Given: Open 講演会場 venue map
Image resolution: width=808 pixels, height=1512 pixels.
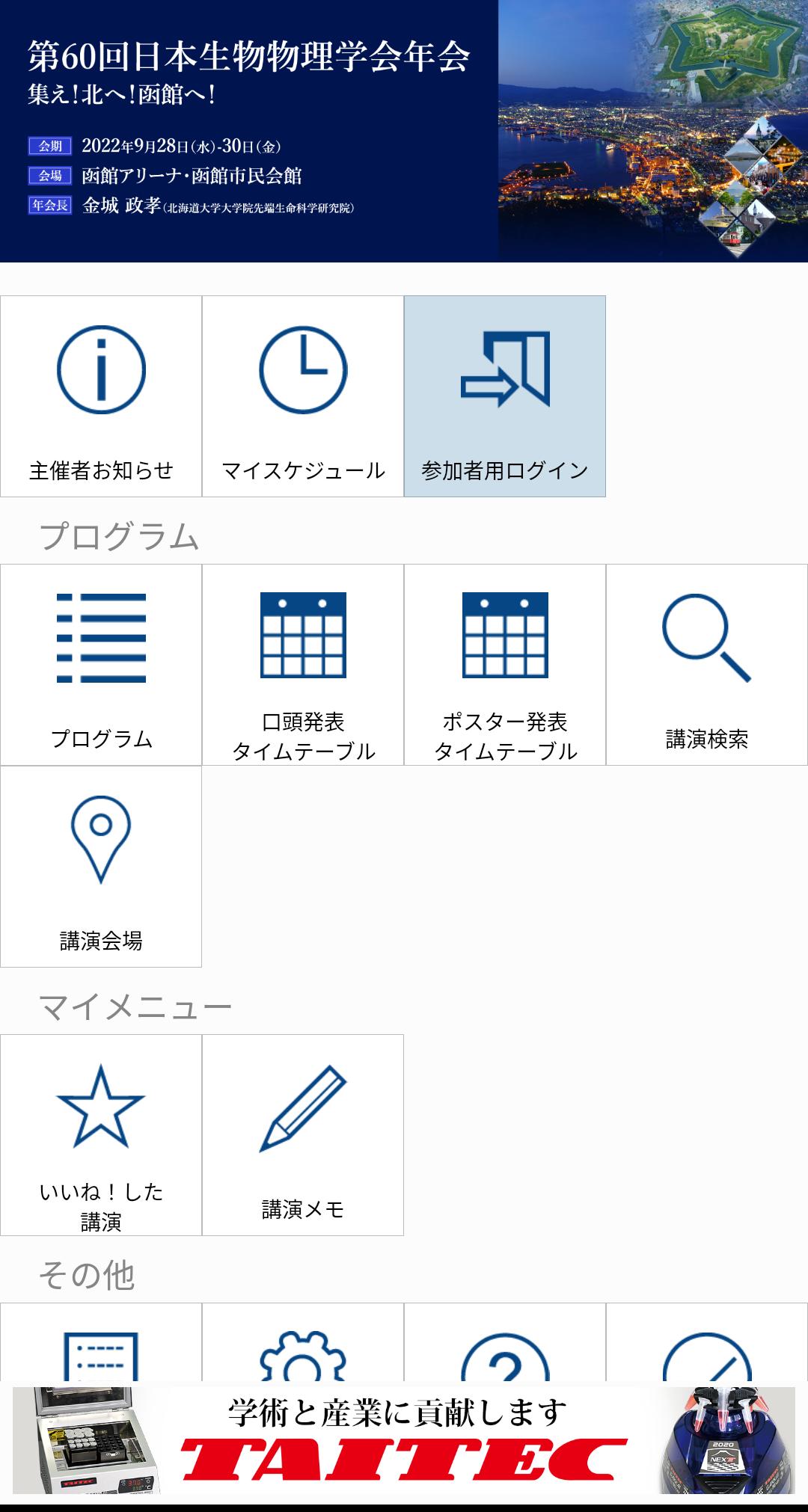Looking at the screenshot, I should pos(101,867).
